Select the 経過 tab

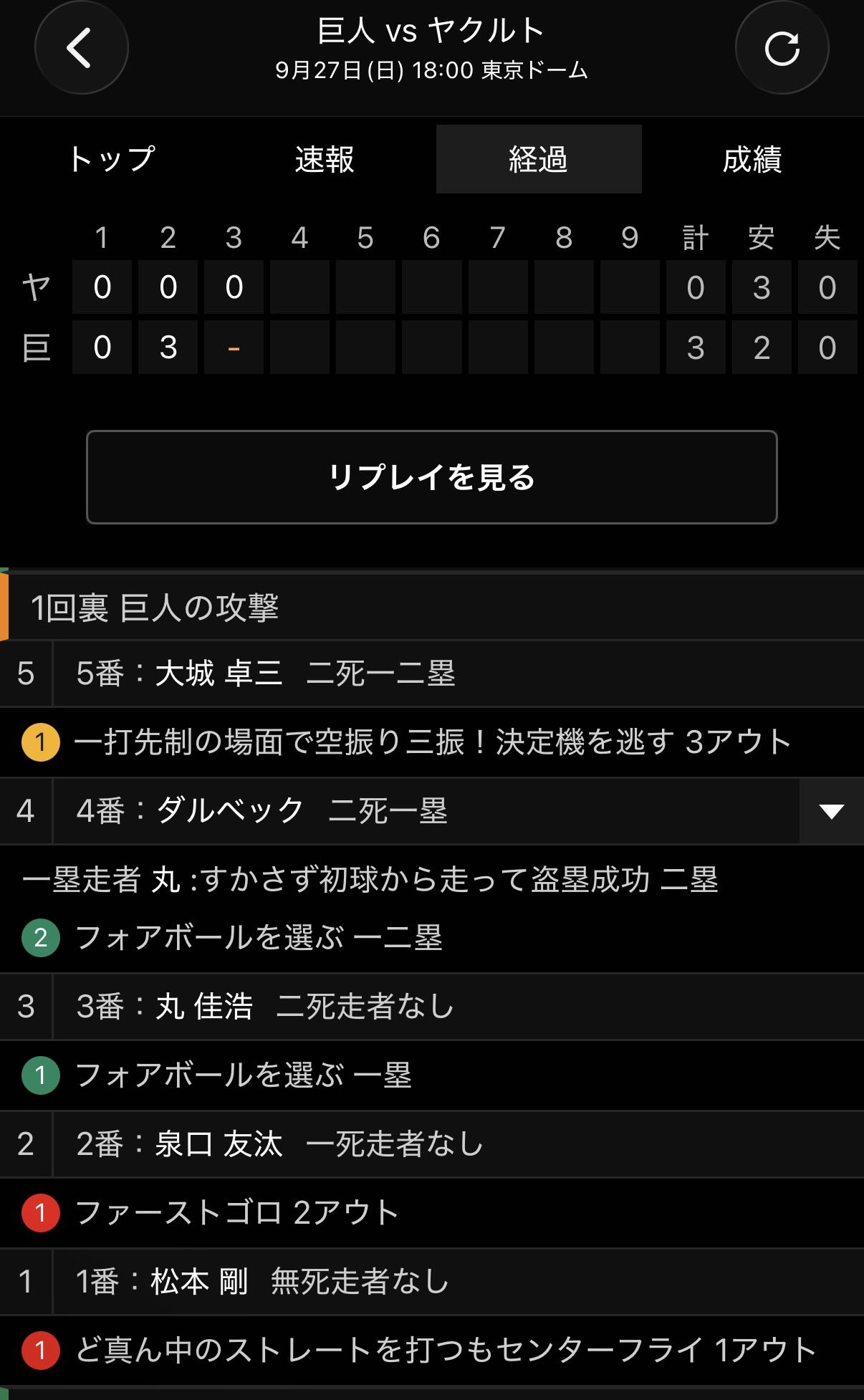tap(539, 159)
